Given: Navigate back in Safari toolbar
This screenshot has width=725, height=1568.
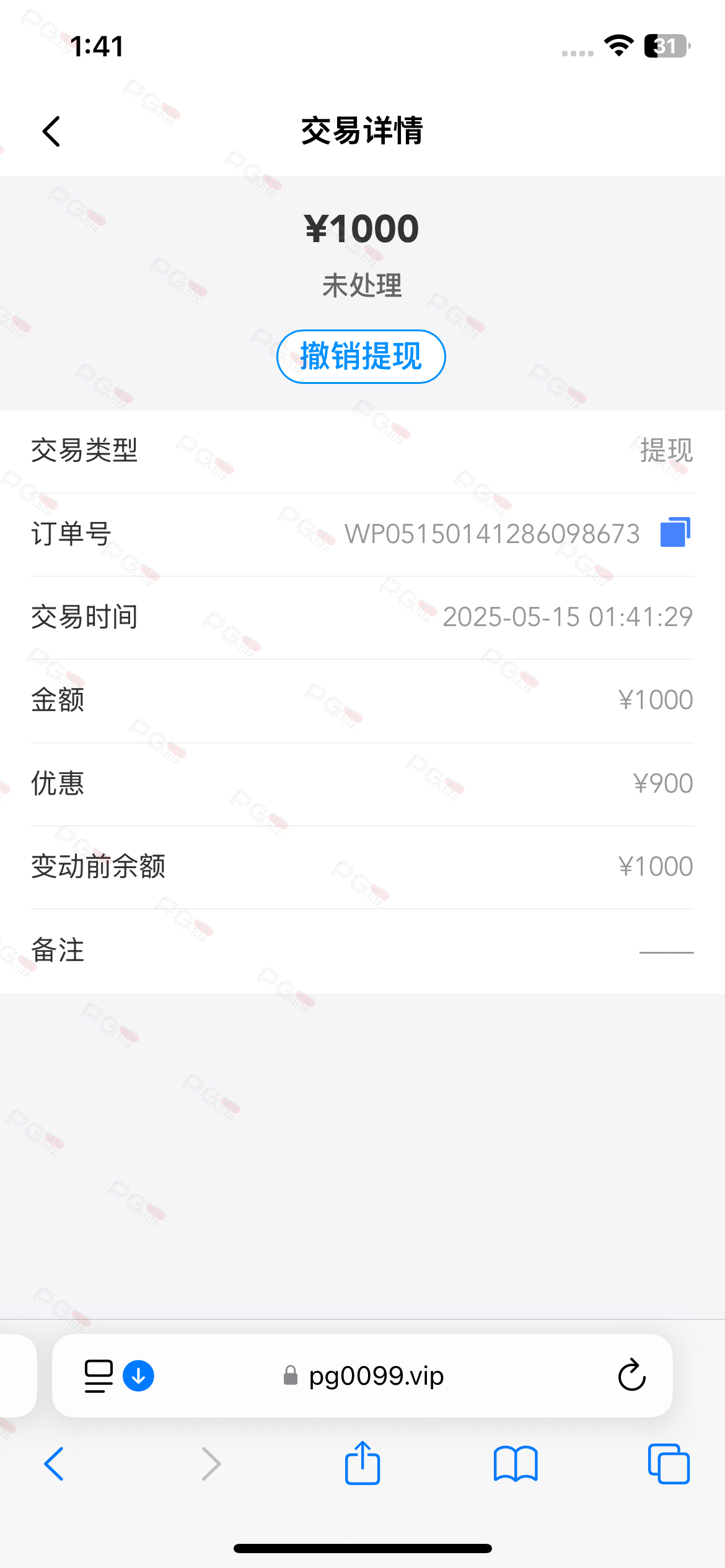Looking at the screenshot, I should (54, 1465).
